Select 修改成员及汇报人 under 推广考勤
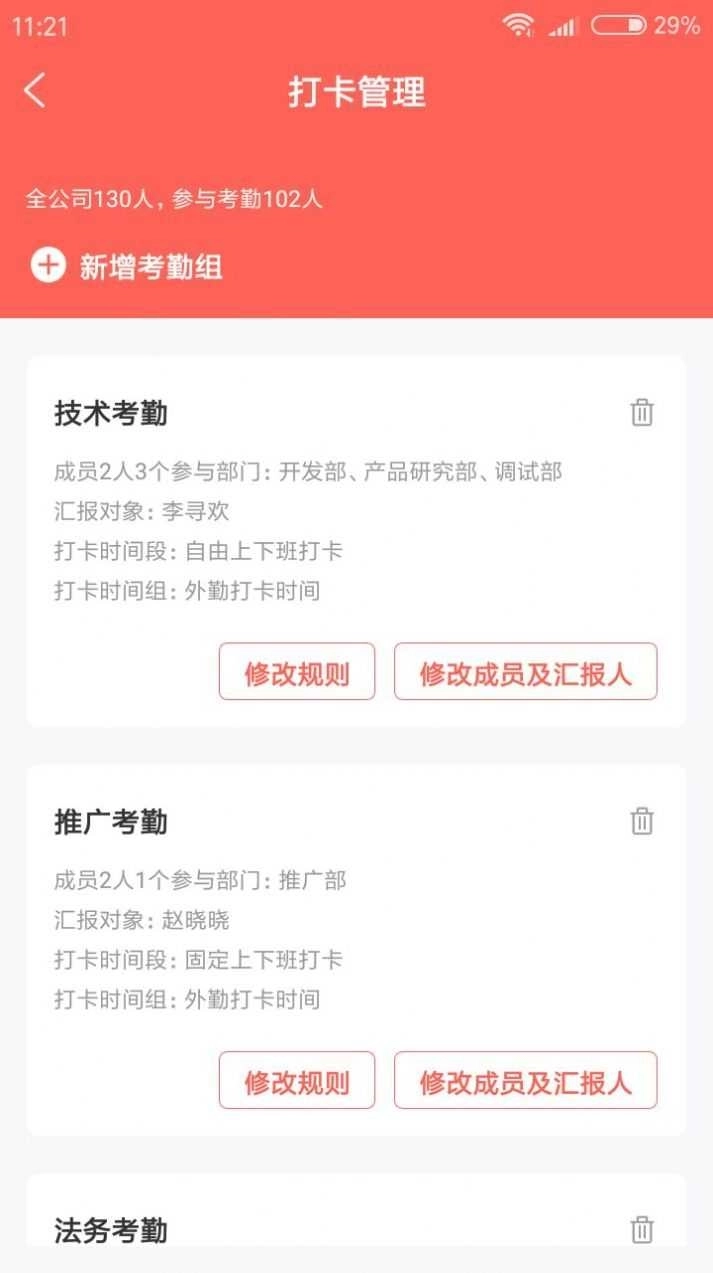This screenshot has width=713, height=1273. click(x=525, y=1080)
